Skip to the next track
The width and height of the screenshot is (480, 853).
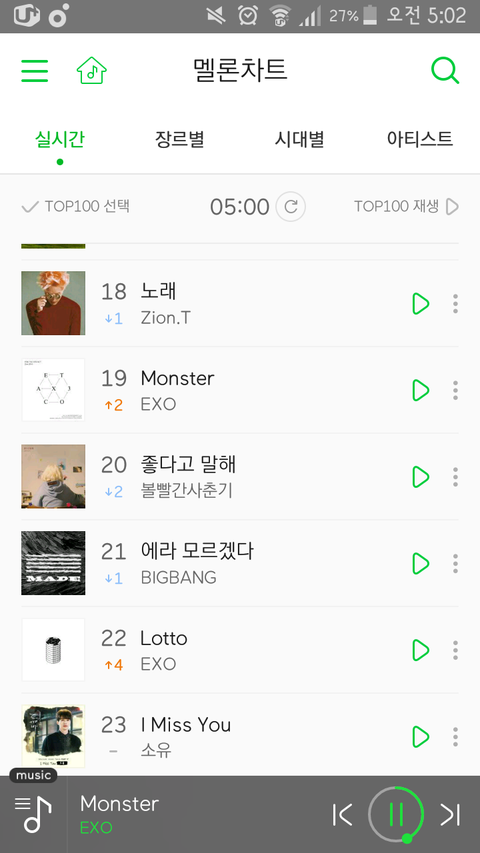coord(450,814)
